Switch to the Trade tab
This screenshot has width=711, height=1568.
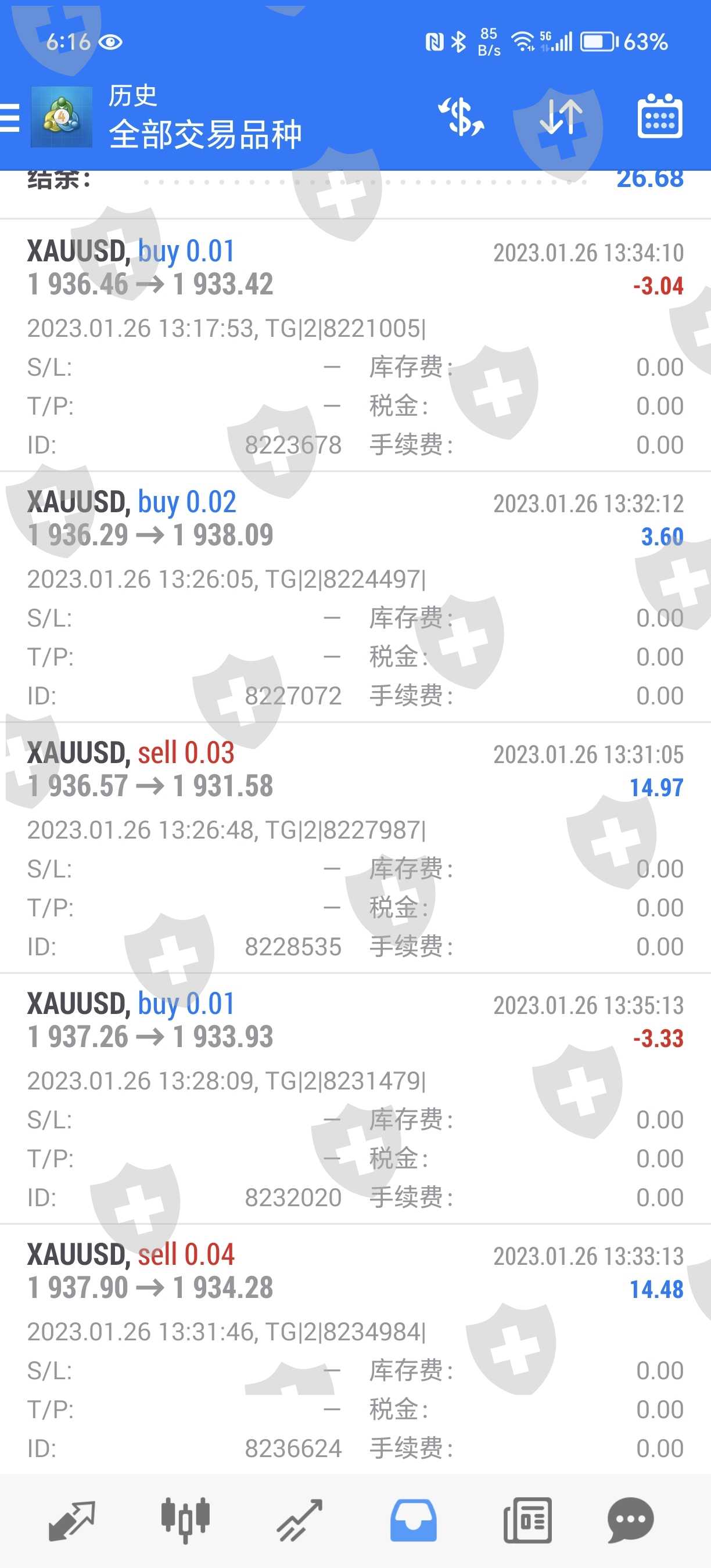(300, 1520)
